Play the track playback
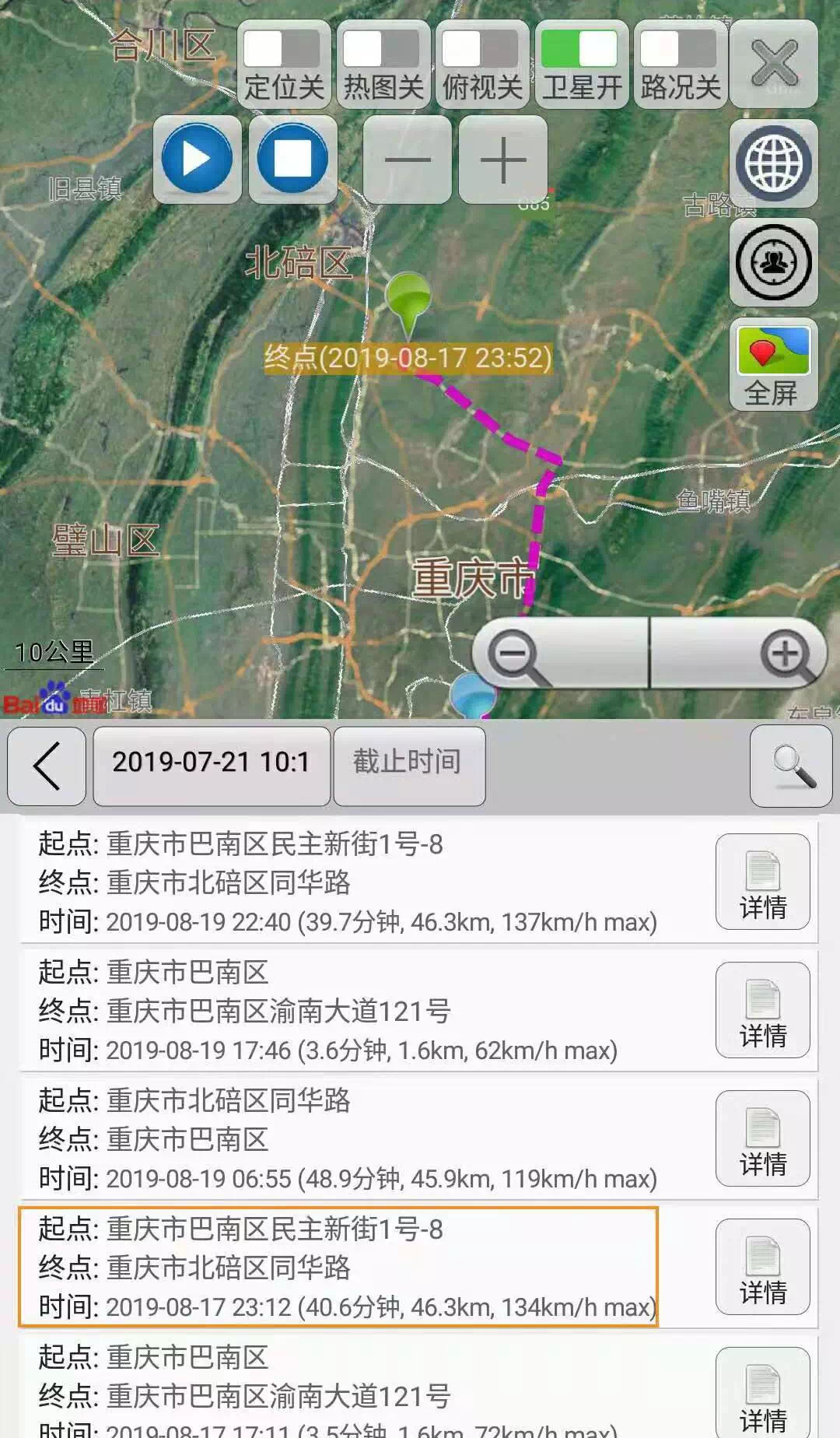Viewport: 840px width, 1438px height. (x=197, y=159)
